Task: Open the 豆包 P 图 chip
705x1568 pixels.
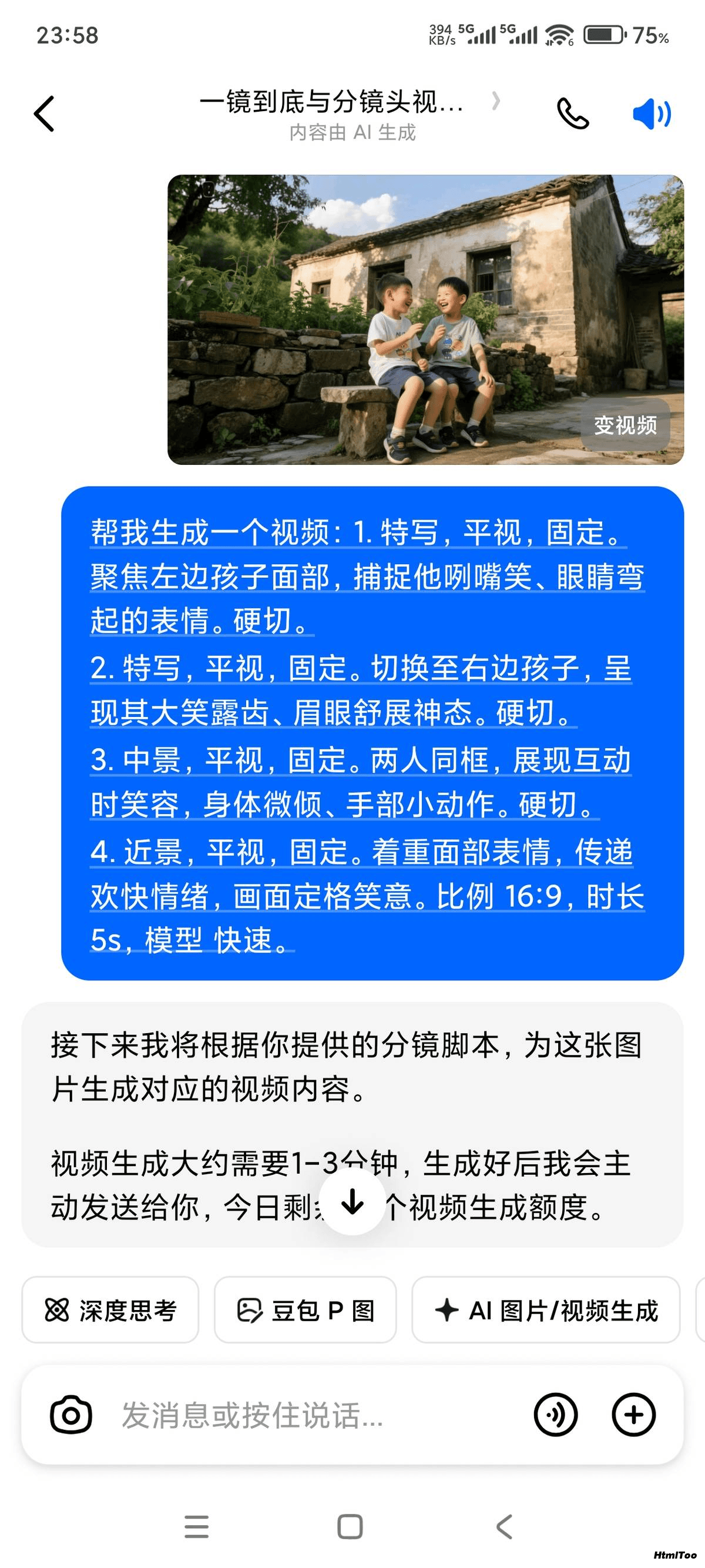Action: pos(305,1310)
